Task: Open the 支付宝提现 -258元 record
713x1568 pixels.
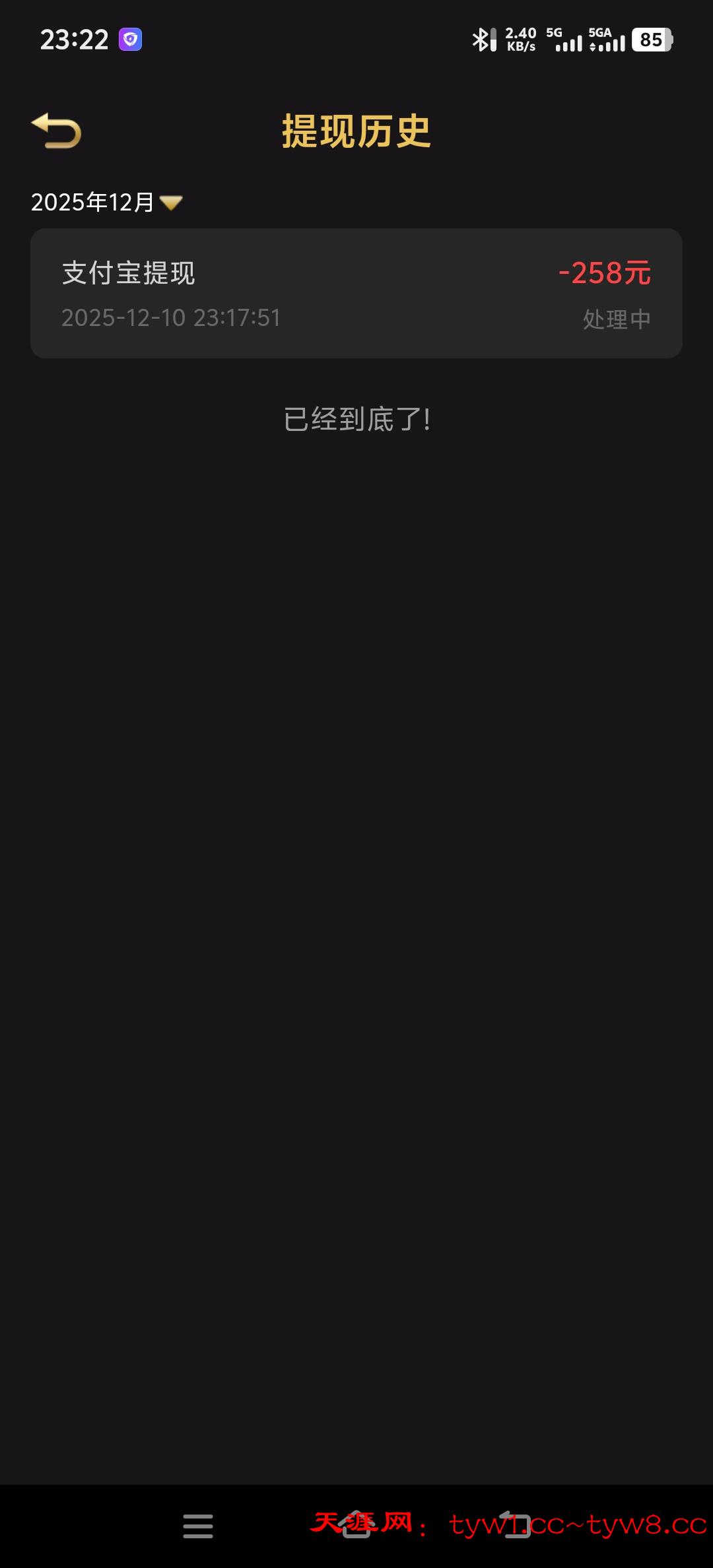Action: click(356, 294)
